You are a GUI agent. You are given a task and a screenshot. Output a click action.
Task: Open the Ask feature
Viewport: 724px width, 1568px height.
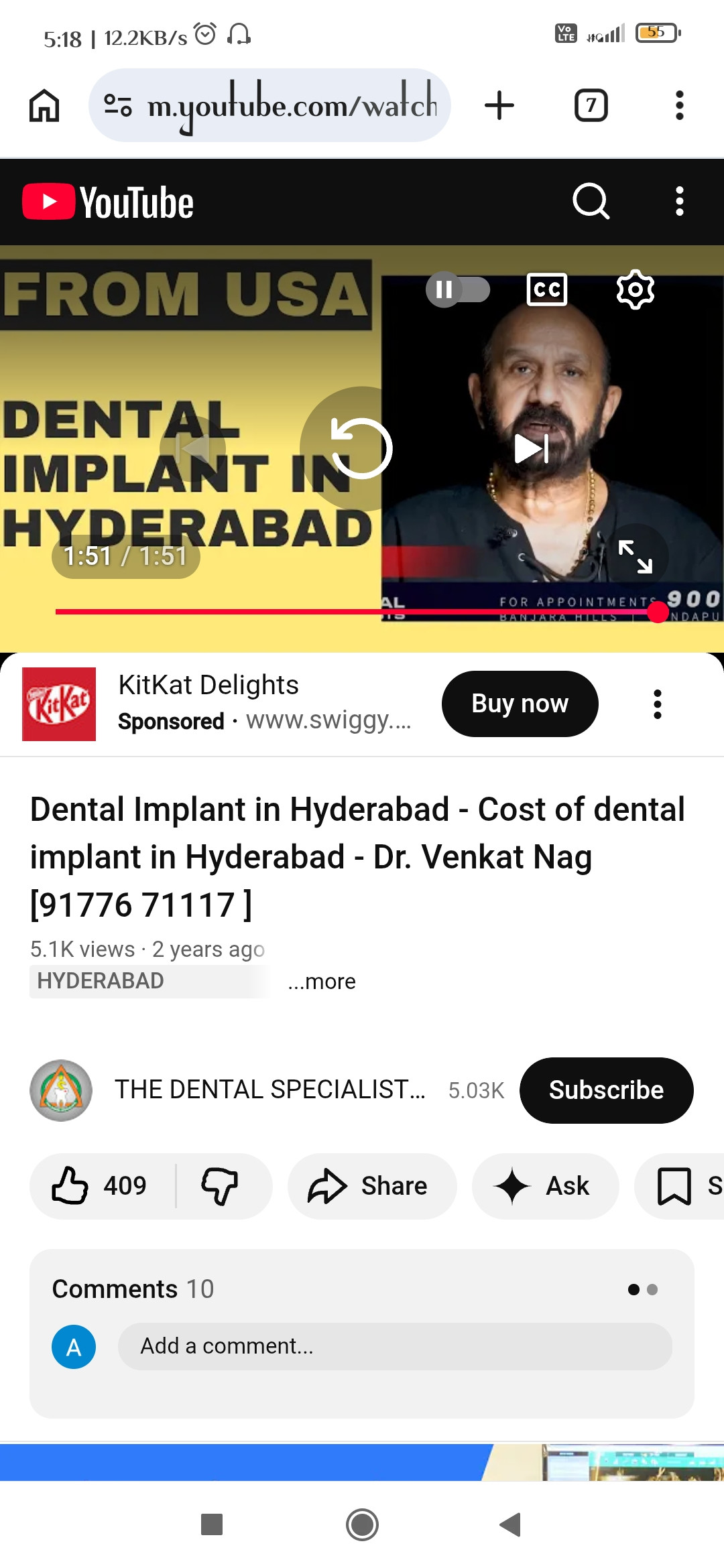(x=545, y=1186)
